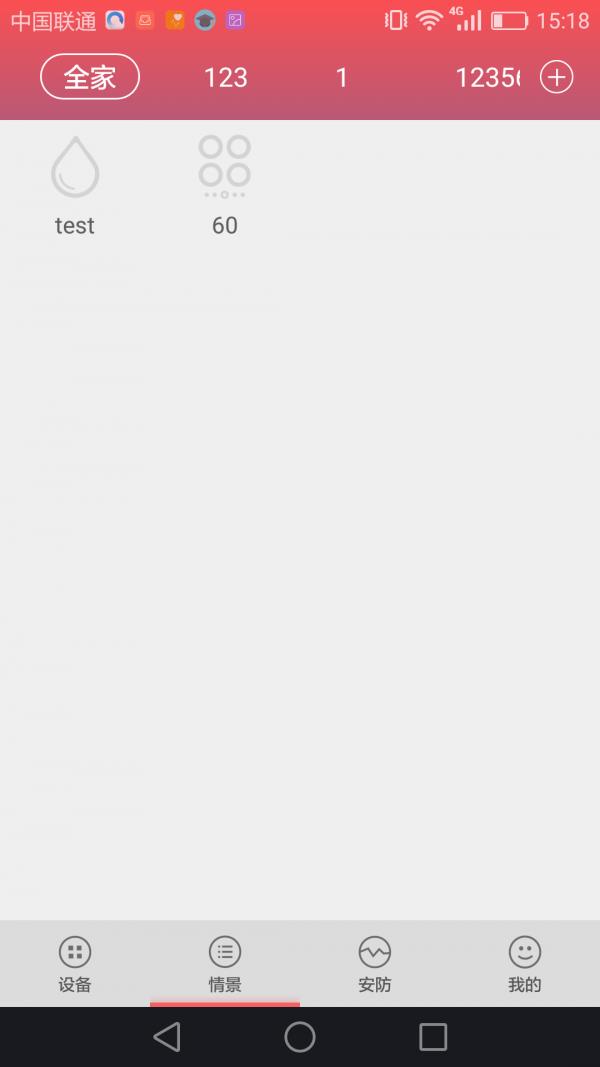Switch to the 123 room tab

point(225,77)
